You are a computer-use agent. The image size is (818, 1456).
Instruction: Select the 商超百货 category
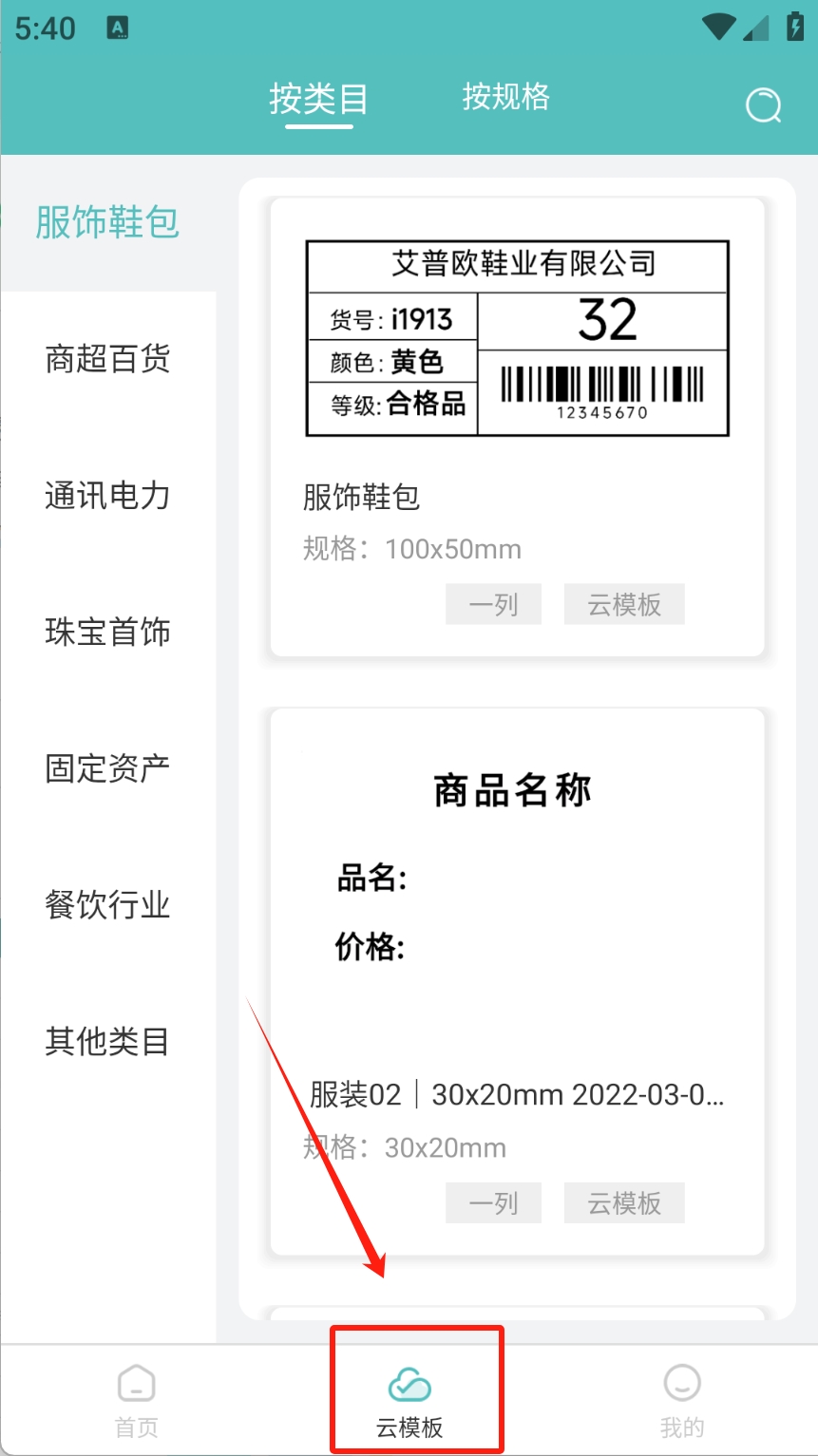(107, 360)
